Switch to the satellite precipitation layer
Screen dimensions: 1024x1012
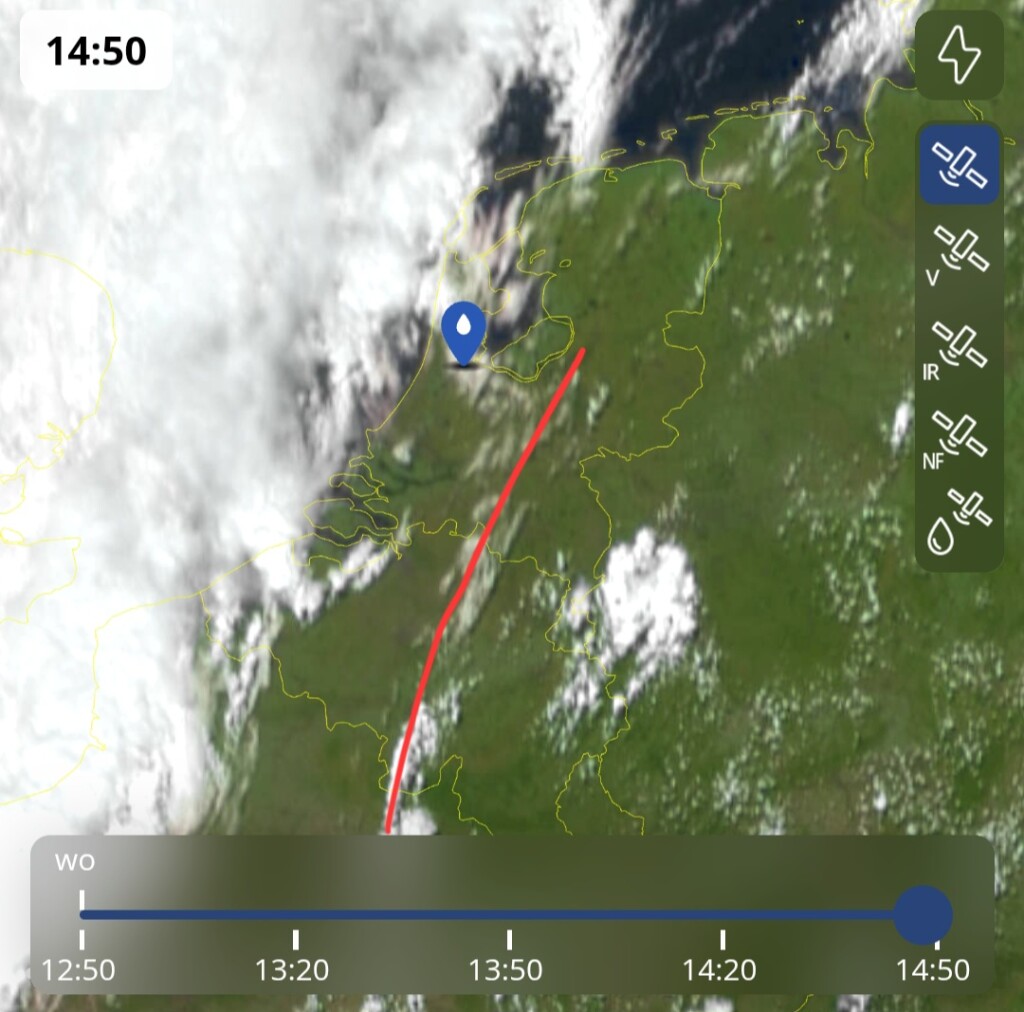coord(959,522)
